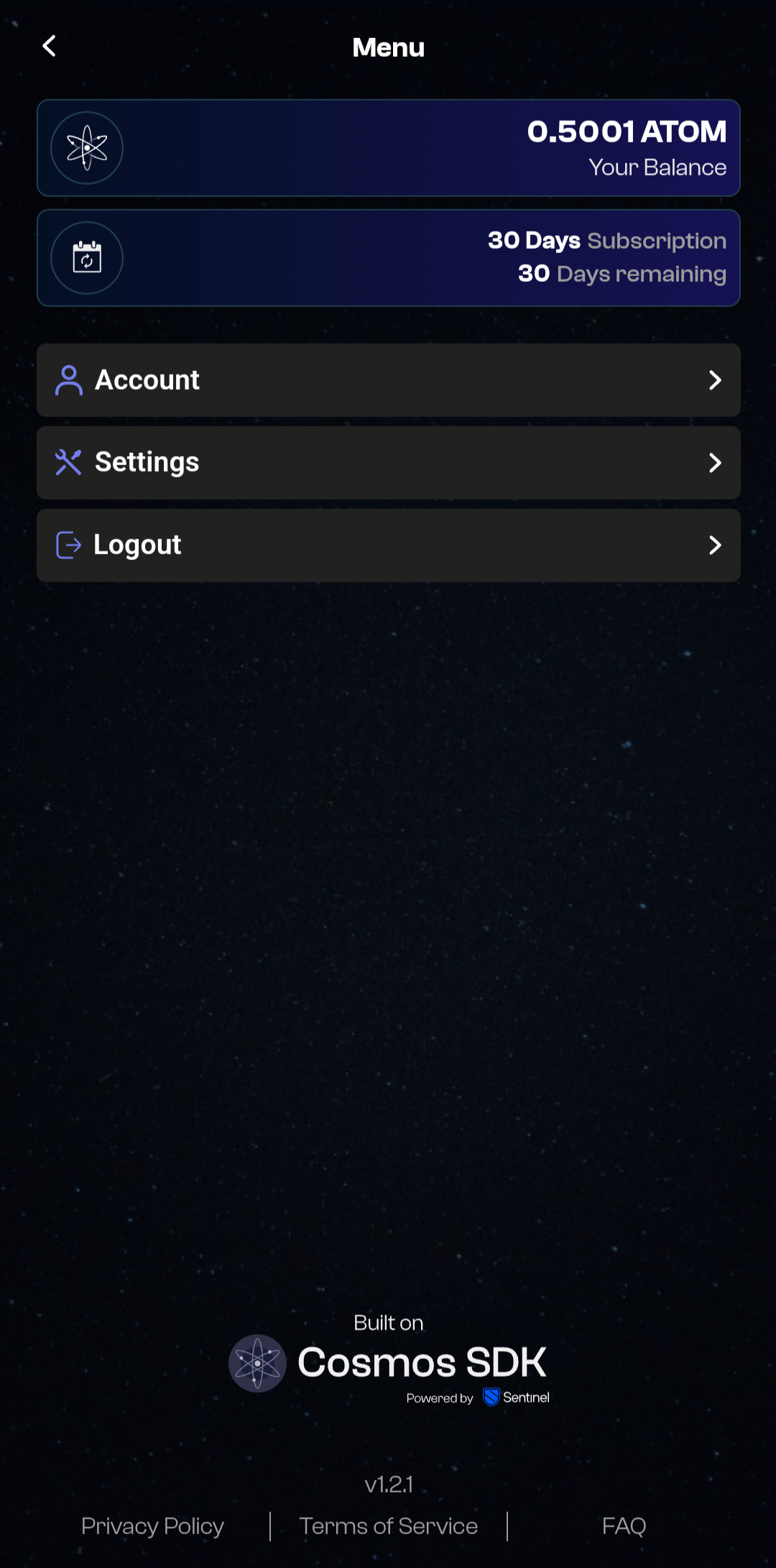The image size is (776, 1568).
Task: Select the Logout row
Action: coord(388,545)
